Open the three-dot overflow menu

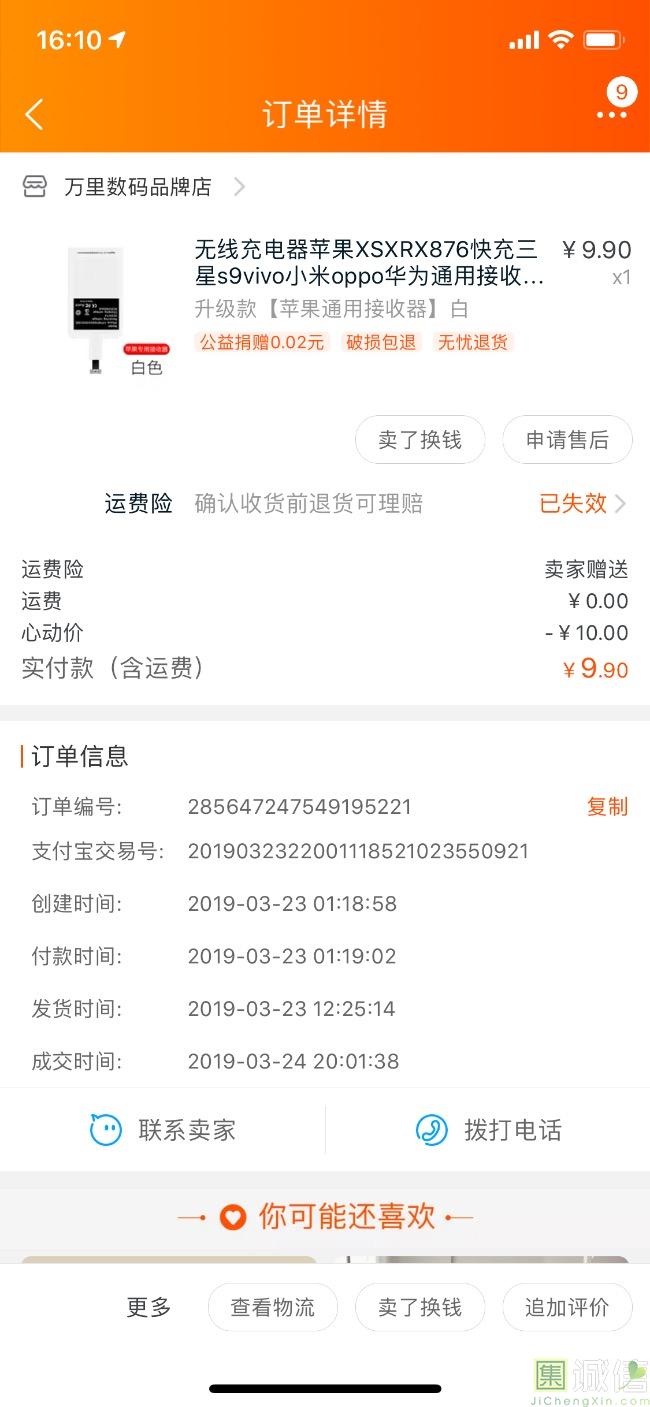coord(612,114)
